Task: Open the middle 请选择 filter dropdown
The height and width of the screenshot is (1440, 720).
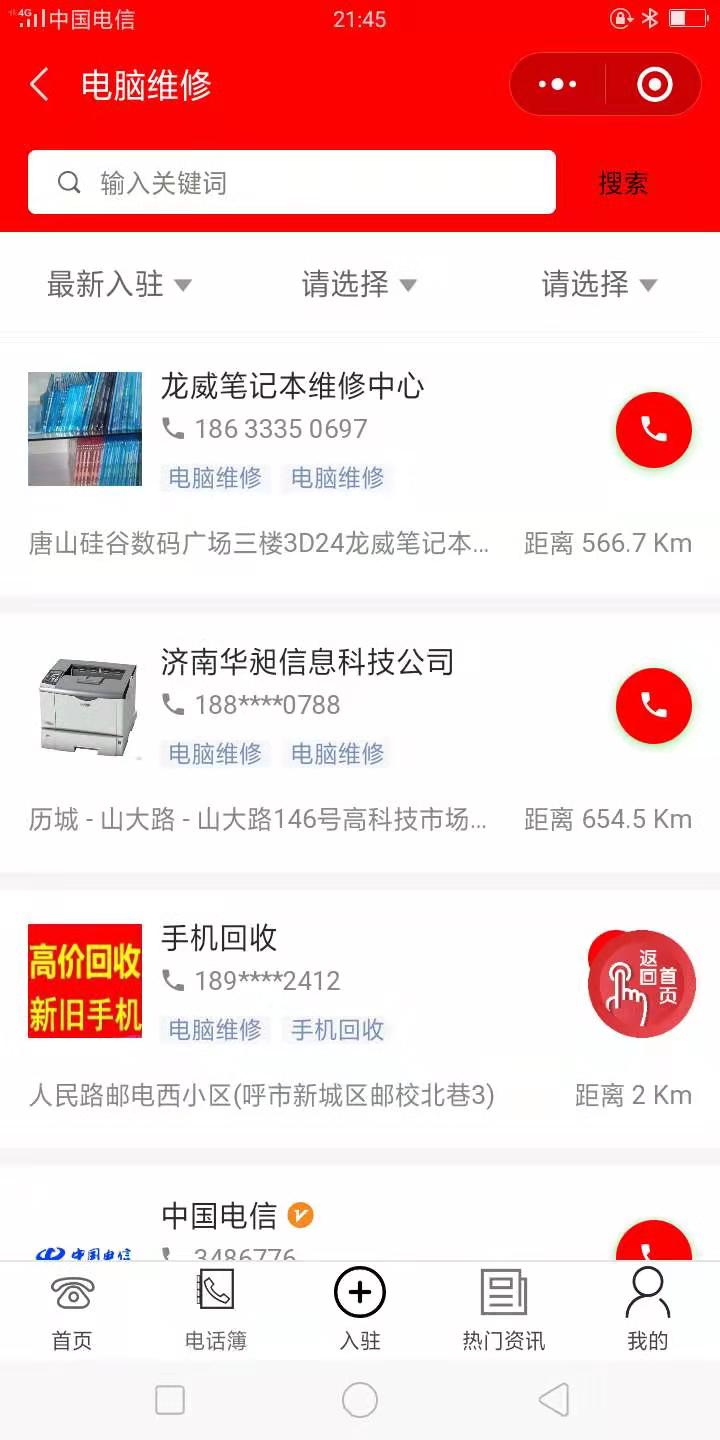Action: (359, 285)
